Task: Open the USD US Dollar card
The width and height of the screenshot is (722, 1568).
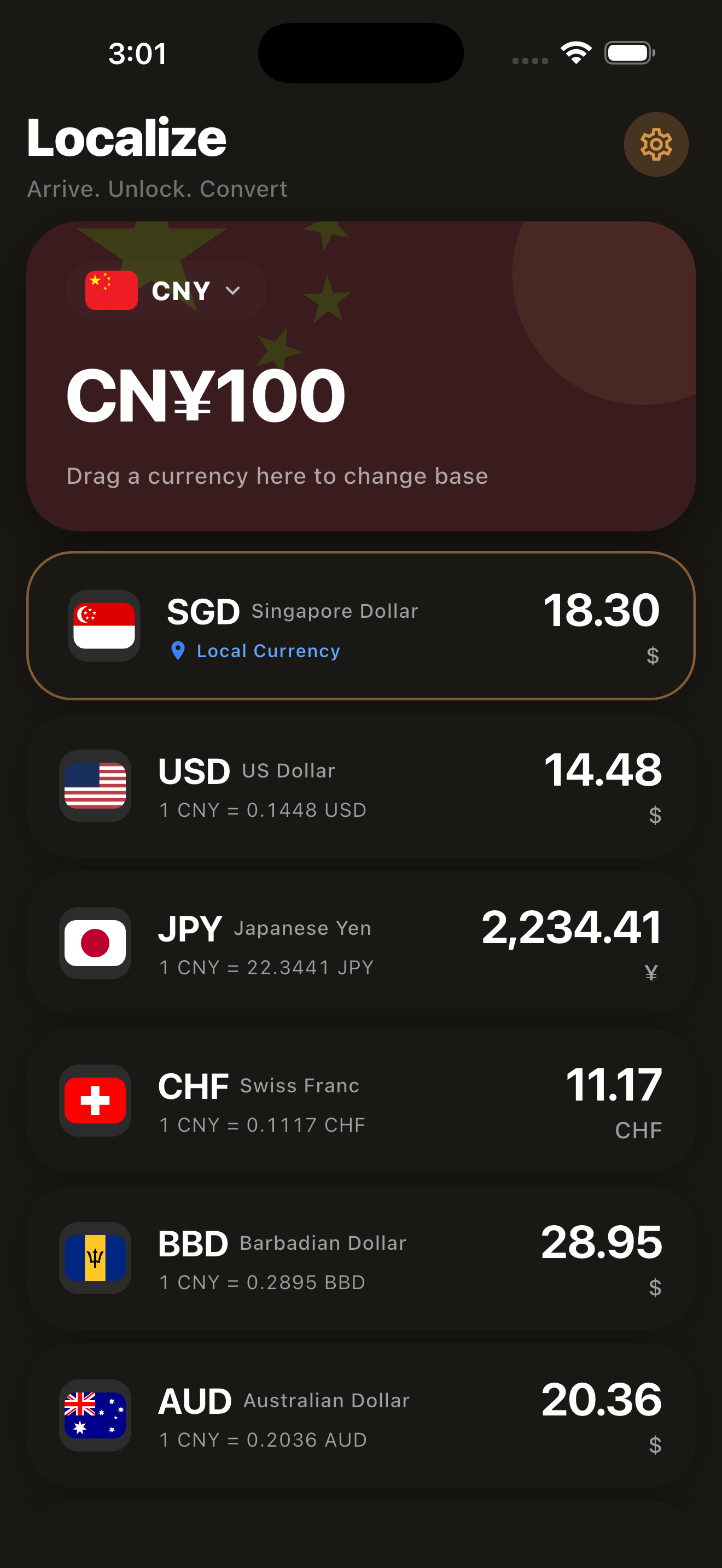Action: [360, 786]
